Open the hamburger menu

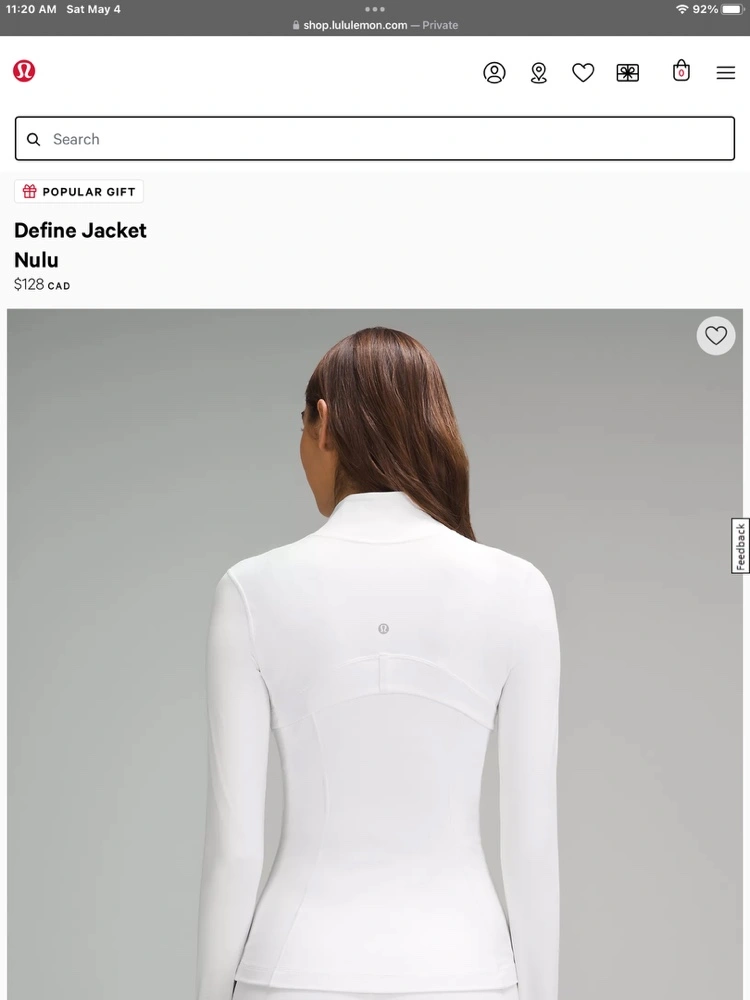click(726, 72)
